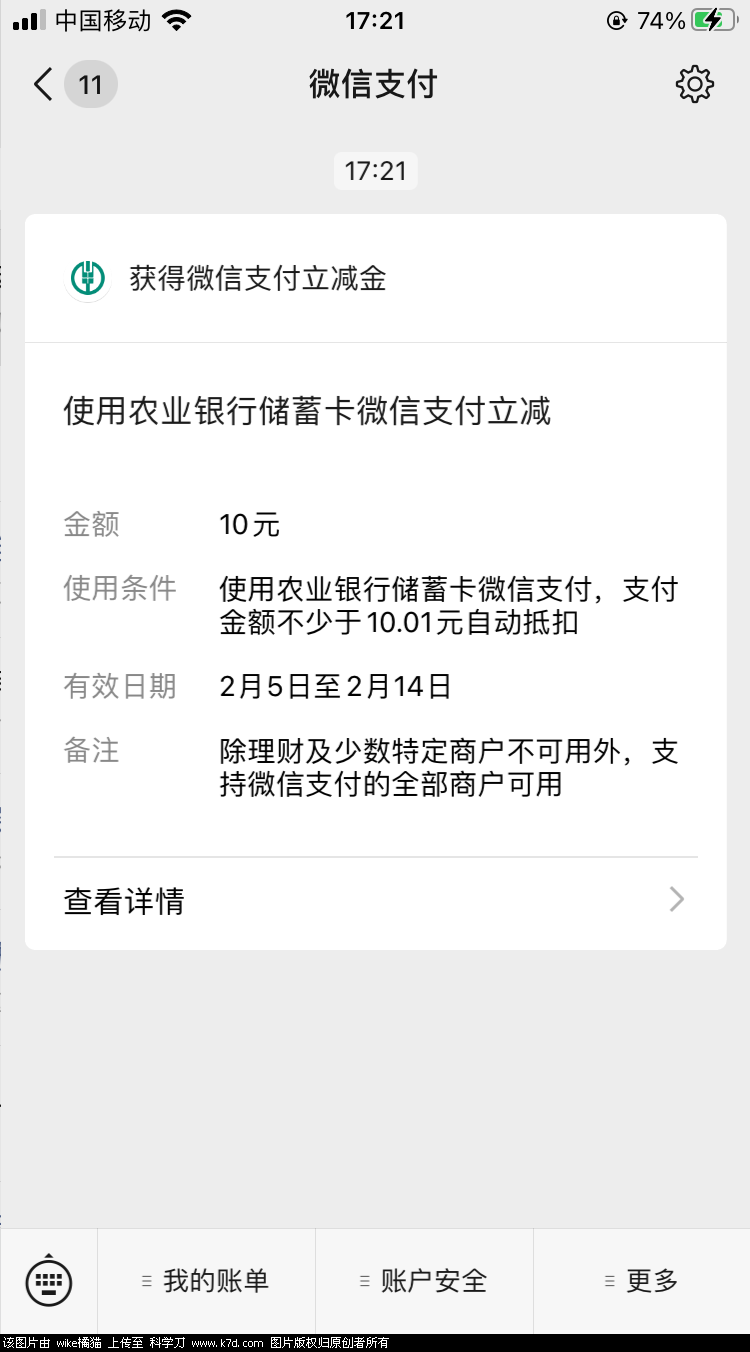Tap the 中国移动 carrier label
The image size is (750, 1352).
[100, 19]
